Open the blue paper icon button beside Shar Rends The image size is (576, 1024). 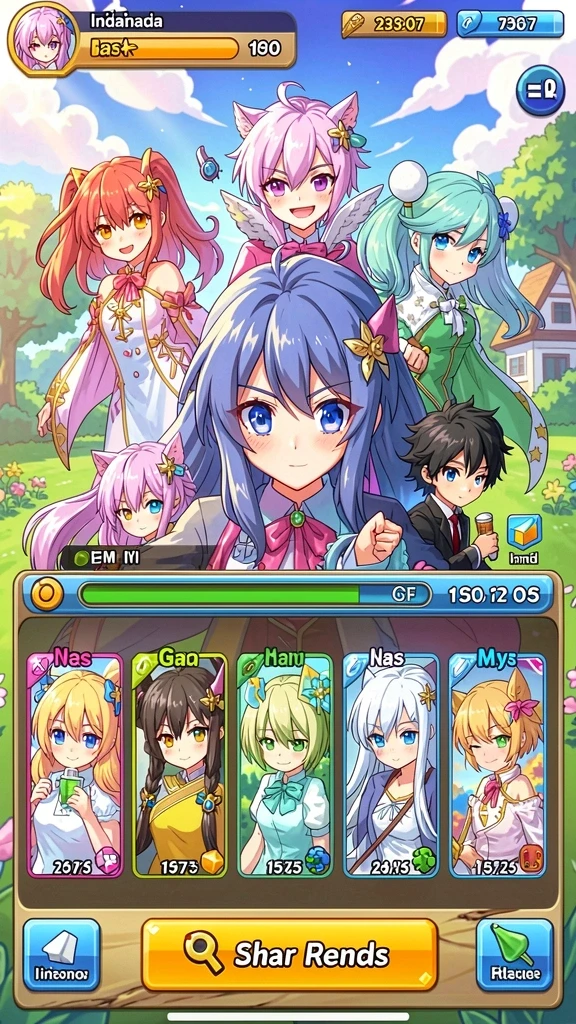(x=61, y=955)
